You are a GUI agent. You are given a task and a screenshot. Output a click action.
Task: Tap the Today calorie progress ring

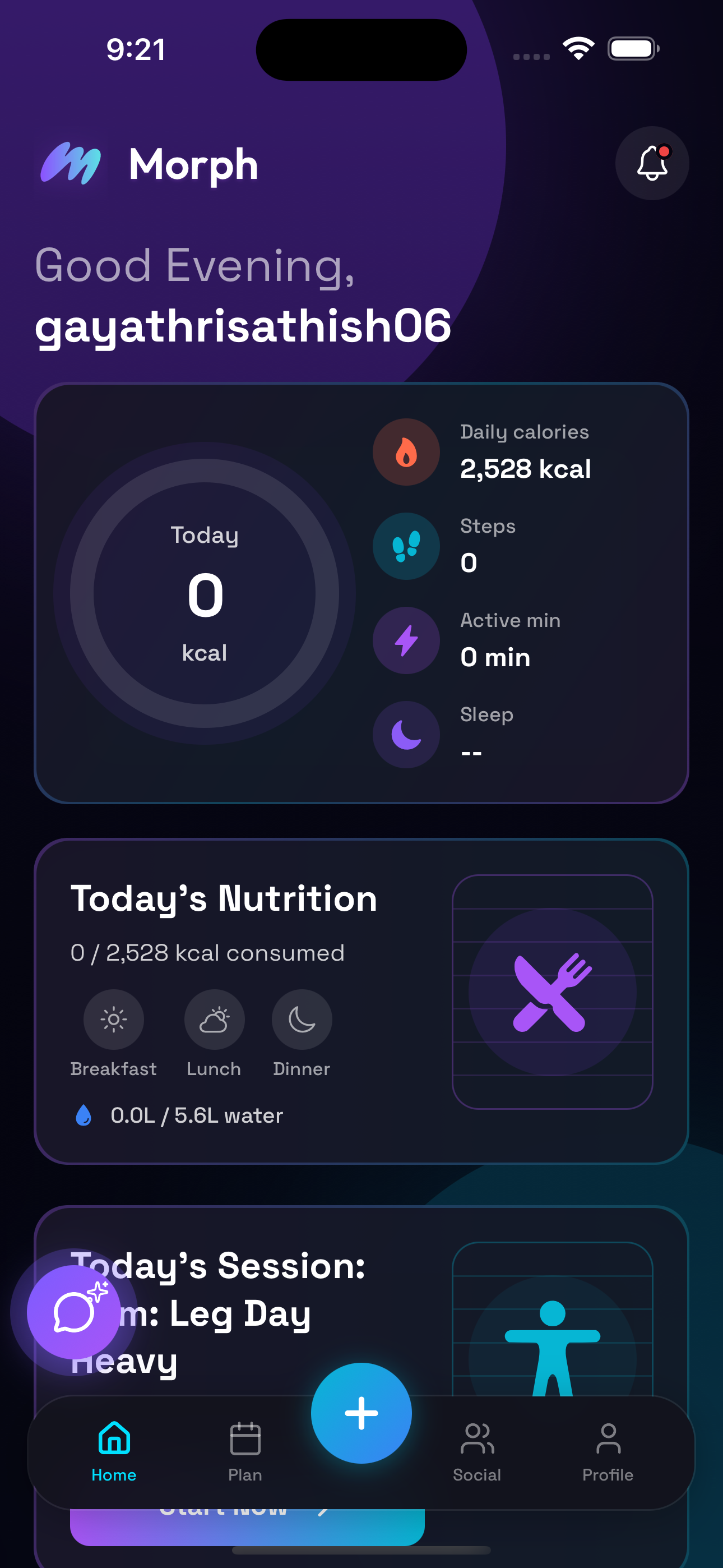tap(205, 593)
